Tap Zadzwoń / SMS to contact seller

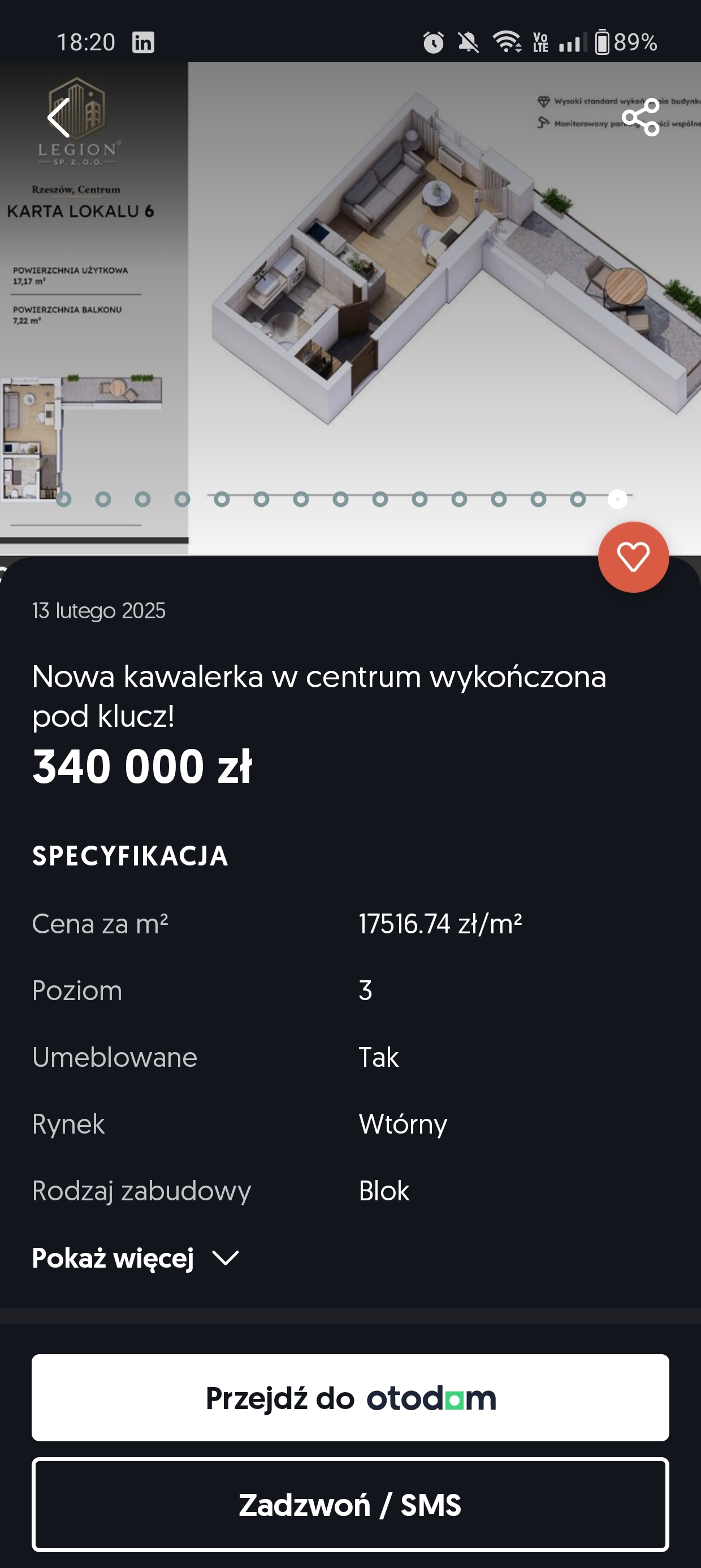click(350, 1505)
